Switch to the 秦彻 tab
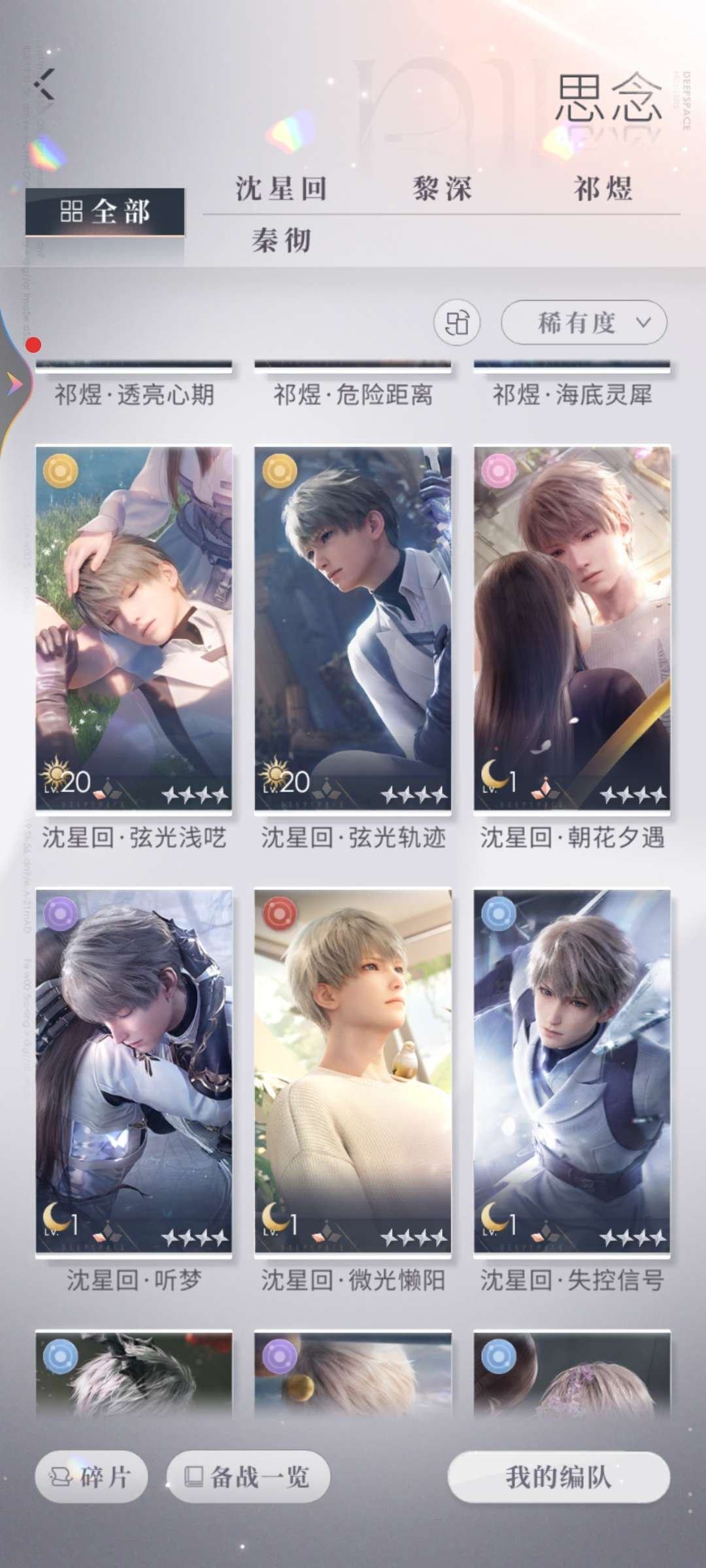 (x=281, y=240)
